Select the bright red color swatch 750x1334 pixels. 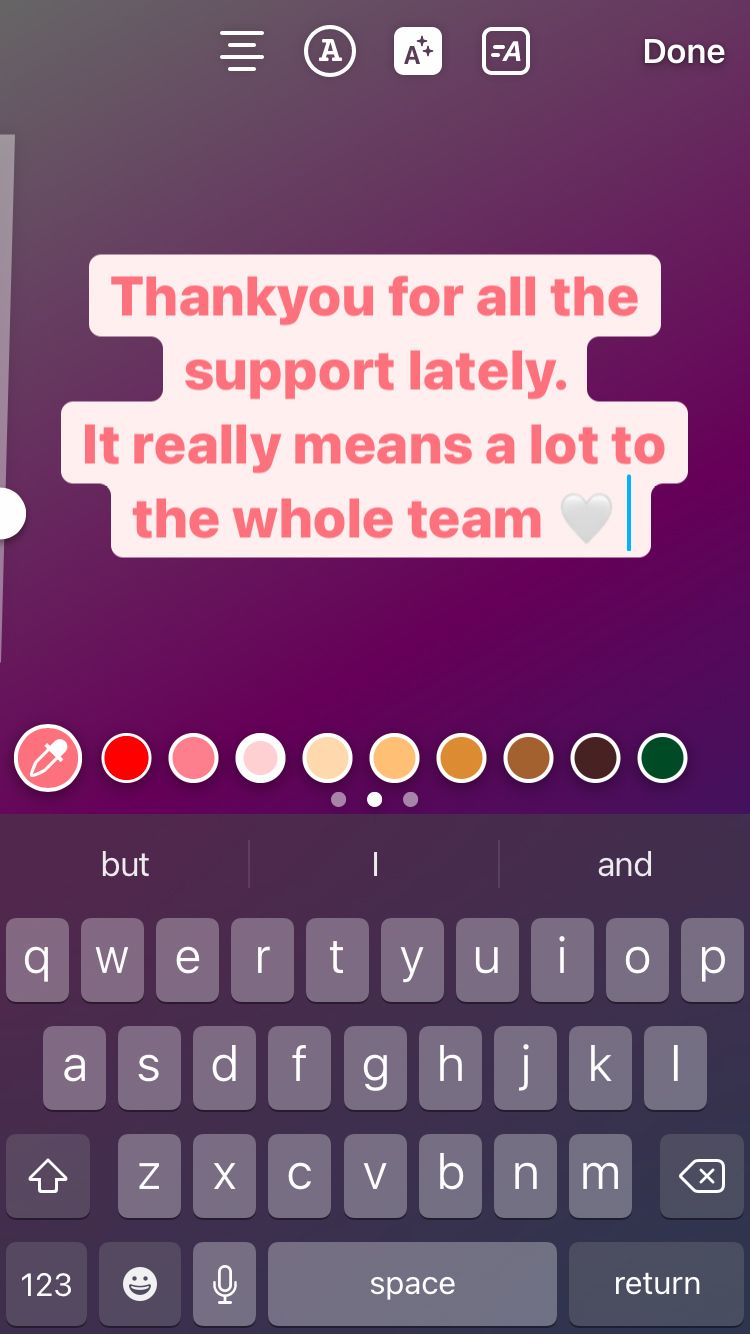point(127,758)
